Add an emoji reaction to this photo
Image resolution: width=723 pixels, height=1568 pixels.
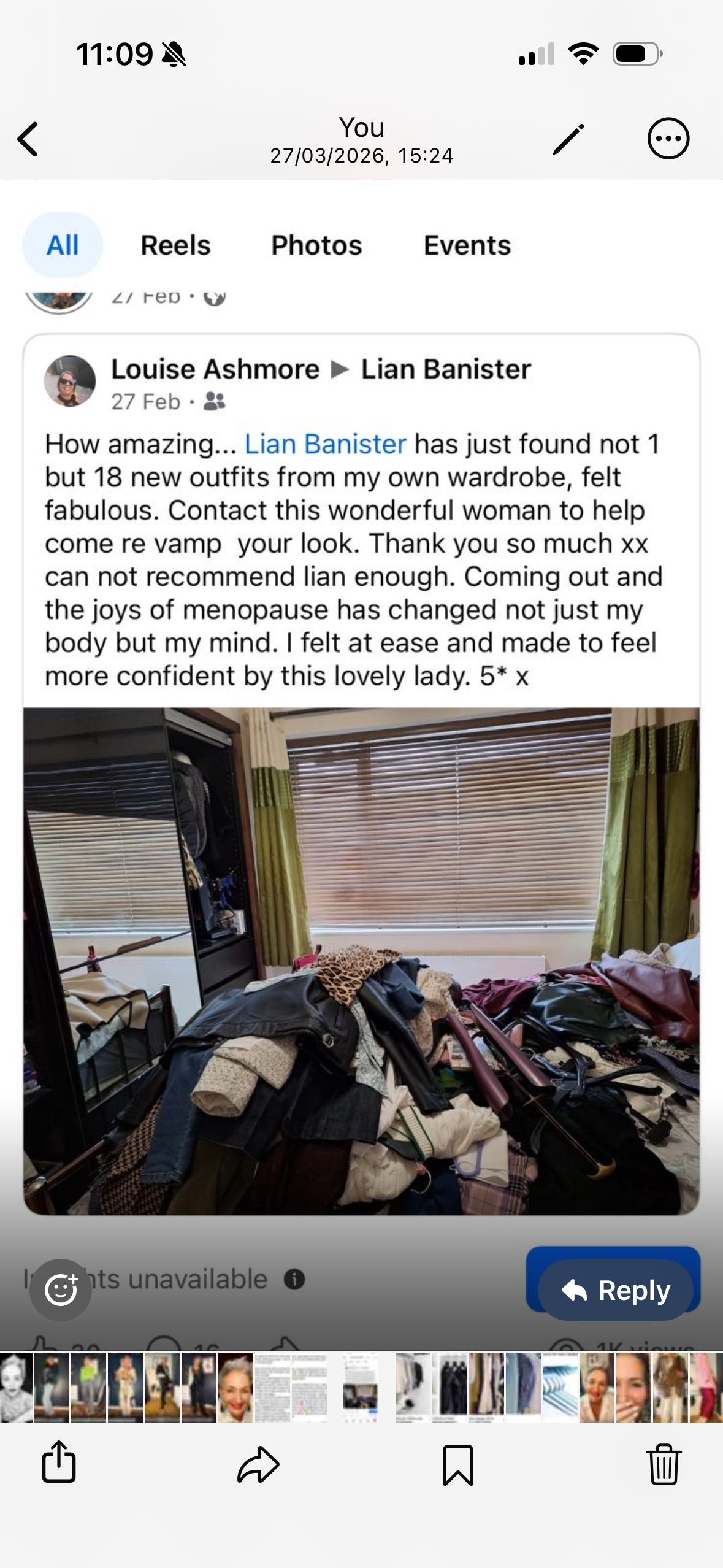[61, 1289]
